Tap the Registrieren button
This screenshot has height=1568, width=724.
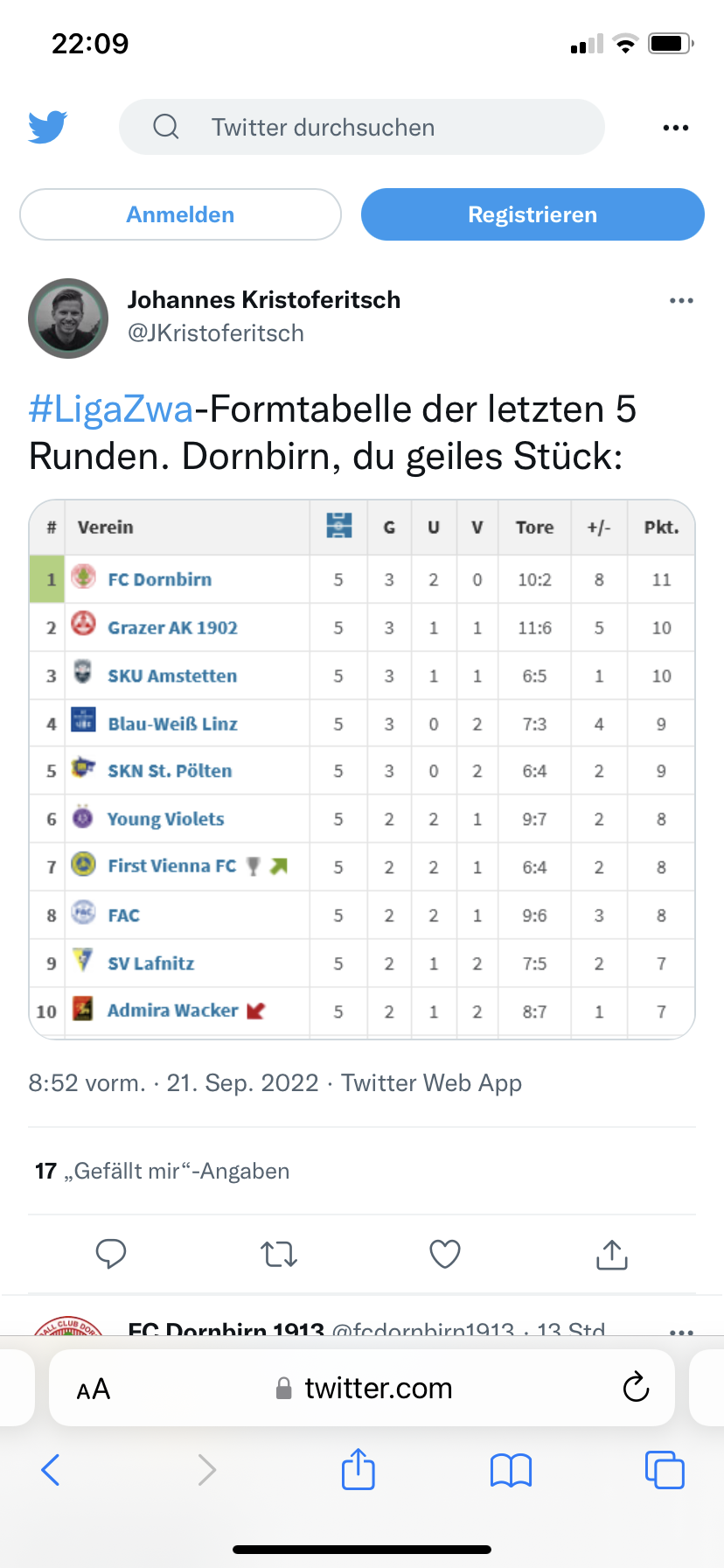tap(533, 214)
